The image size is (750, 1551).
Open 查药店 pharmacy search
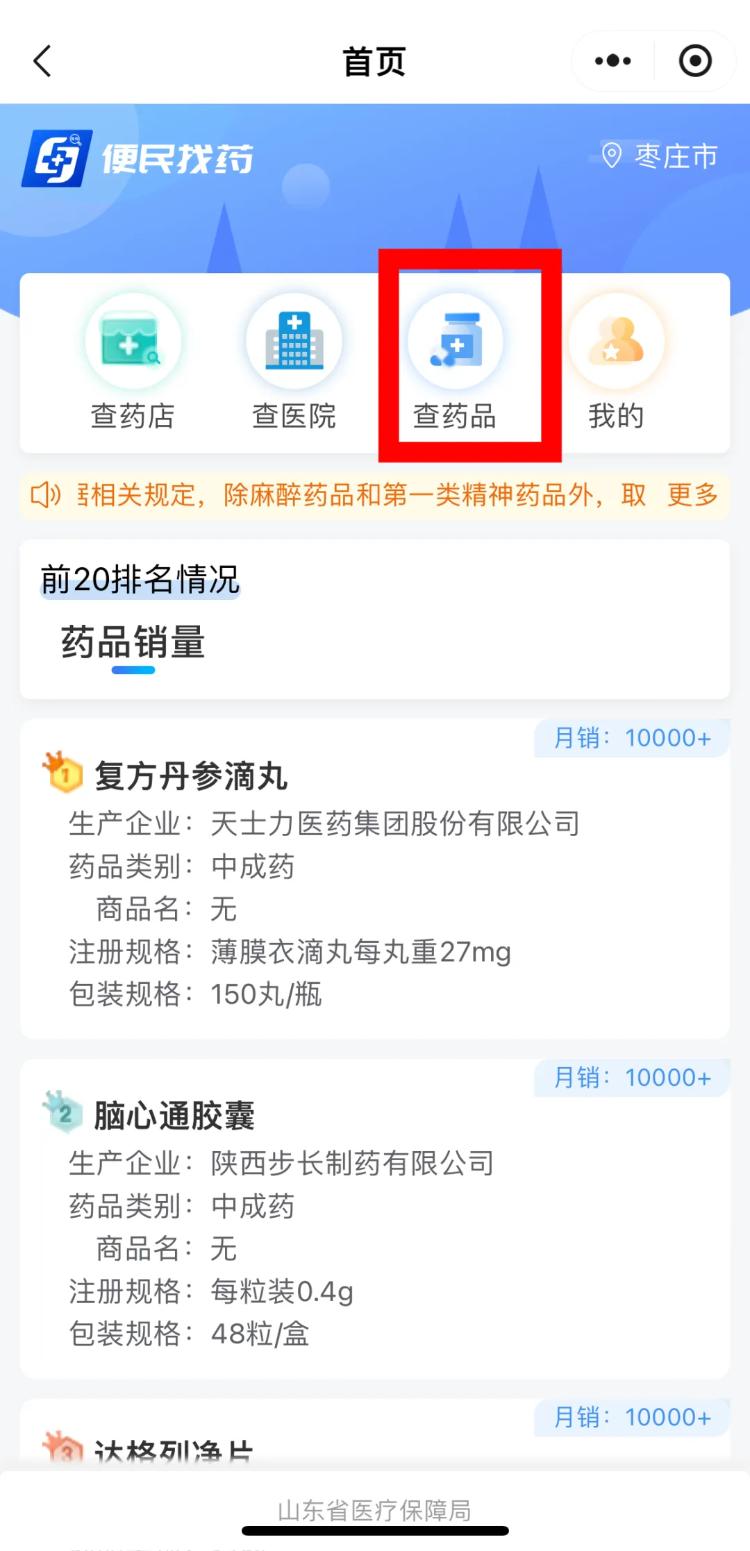133,362
